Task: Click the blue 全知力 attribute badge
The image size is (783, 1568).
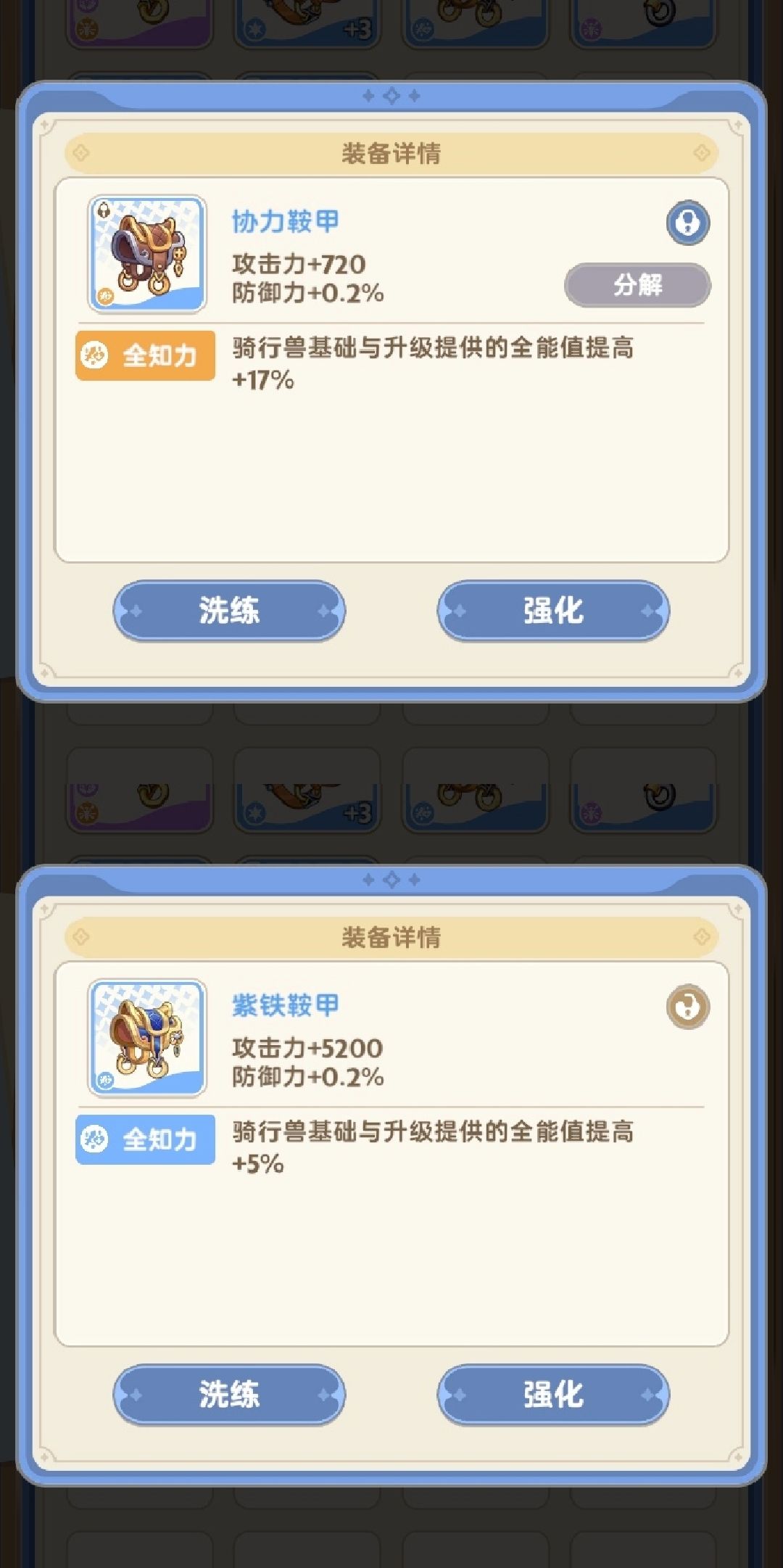Action: pyautogui.click(x=144, y=1140)
